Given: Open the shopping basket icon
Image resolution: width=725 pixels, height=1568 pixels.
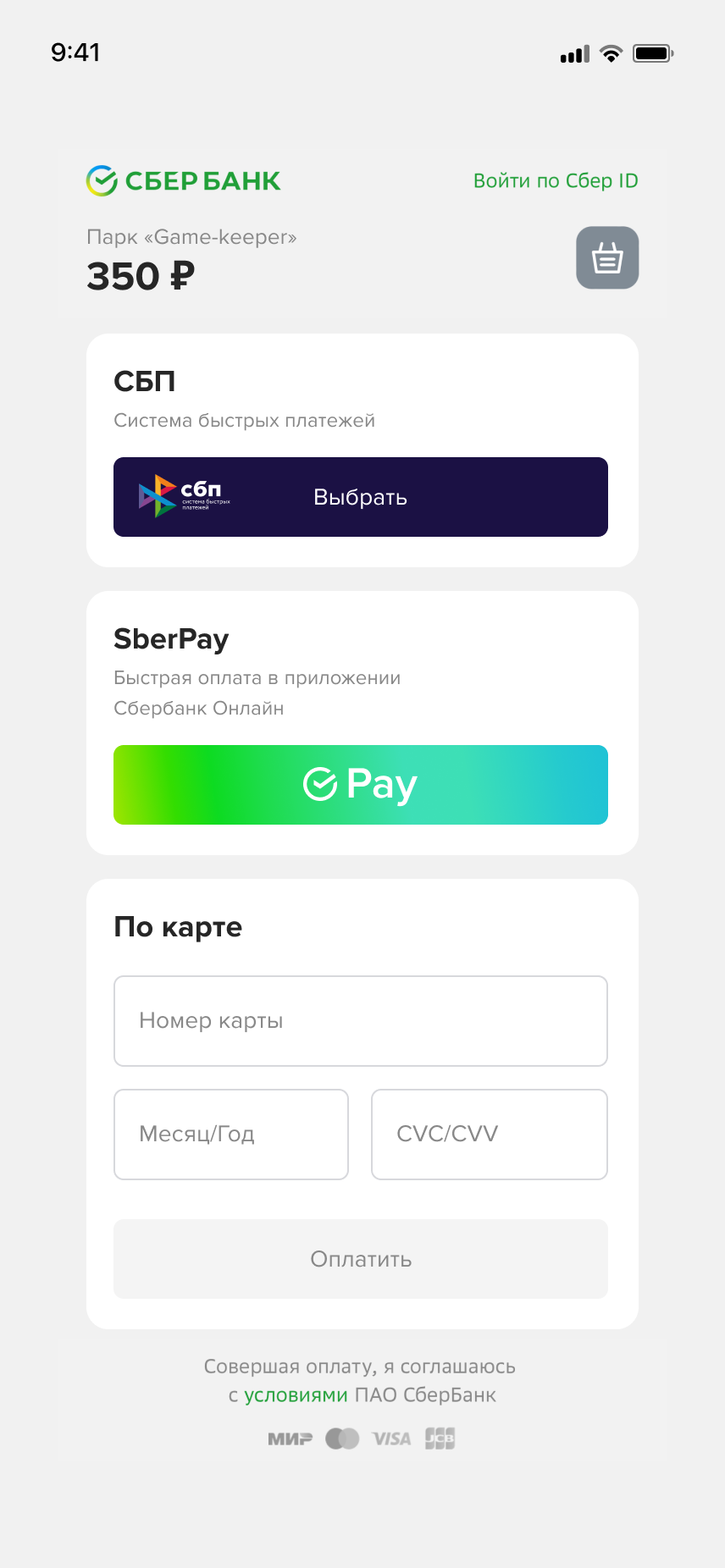Looking at the screenshot, I should (607, 257).
